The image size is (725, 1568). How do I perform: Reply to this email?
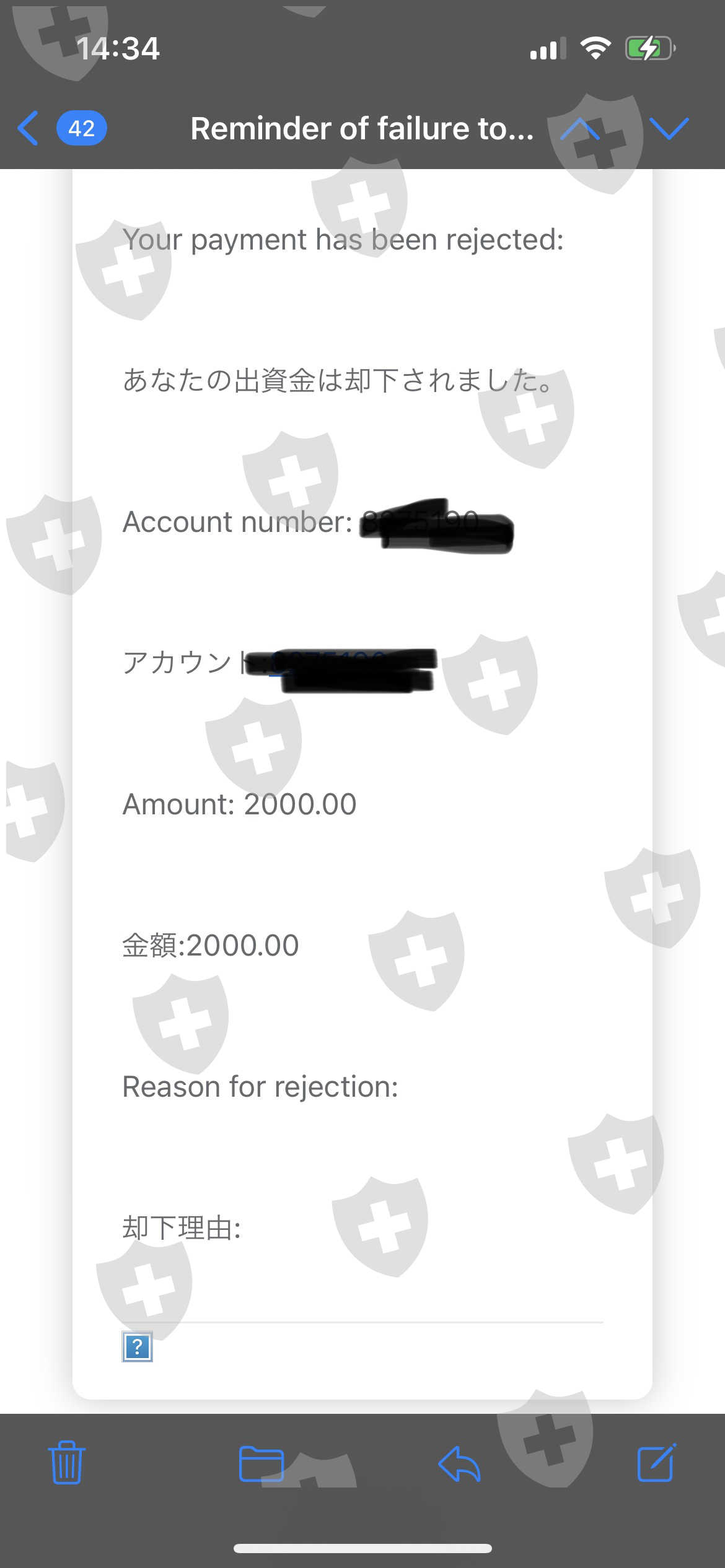(x=459, y=1464)
